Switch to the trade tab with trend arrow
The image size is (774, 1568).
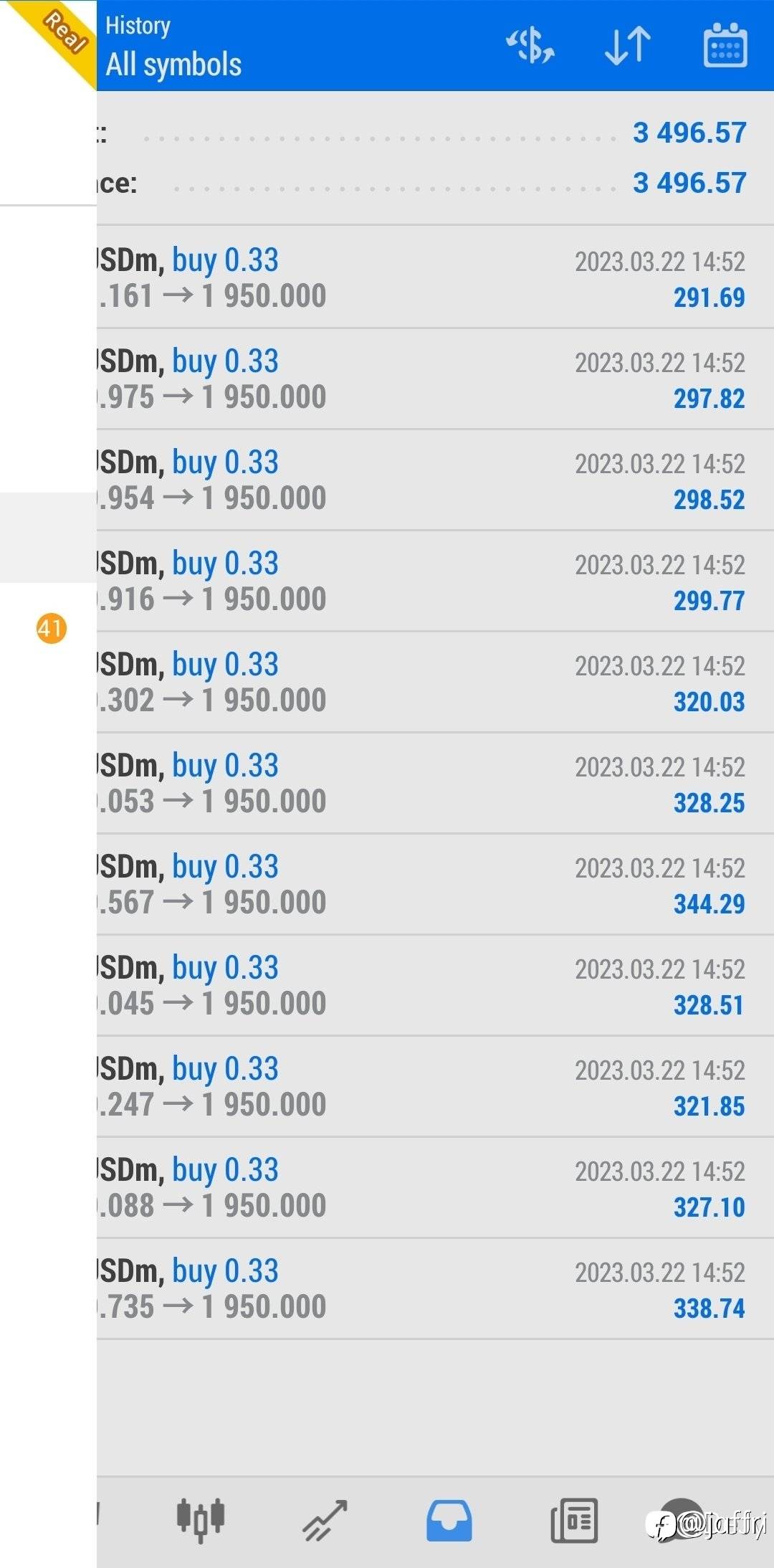click(325, 1520)
